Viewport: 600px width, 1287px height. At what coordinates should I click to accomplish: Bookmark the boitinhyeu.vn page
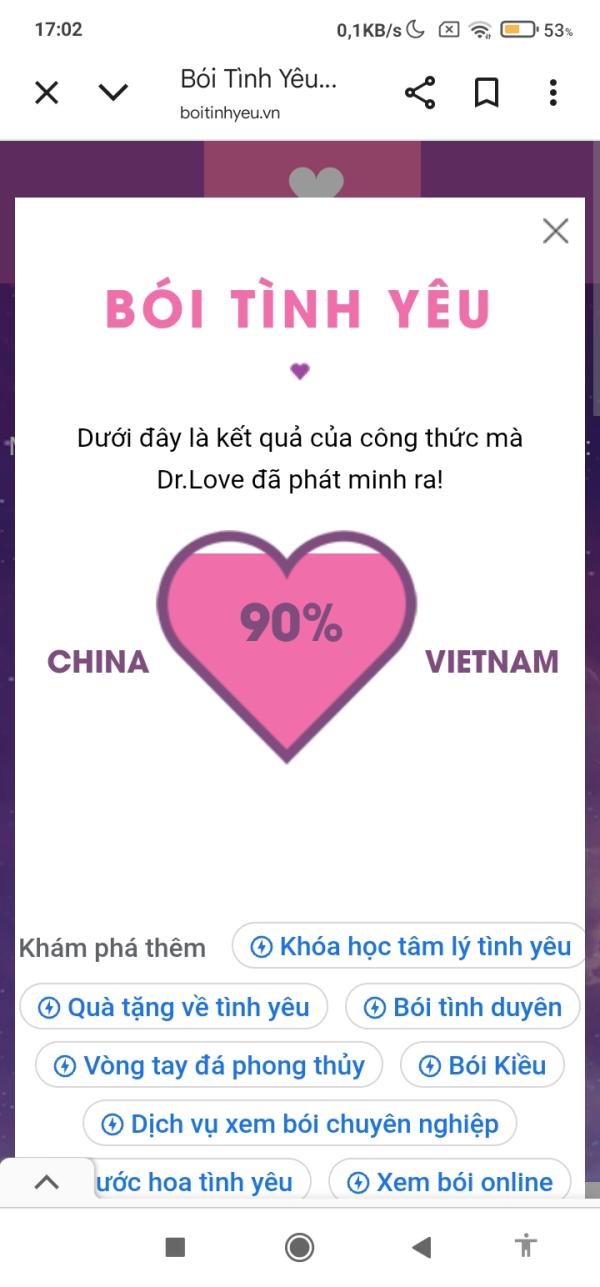[486, 93]
